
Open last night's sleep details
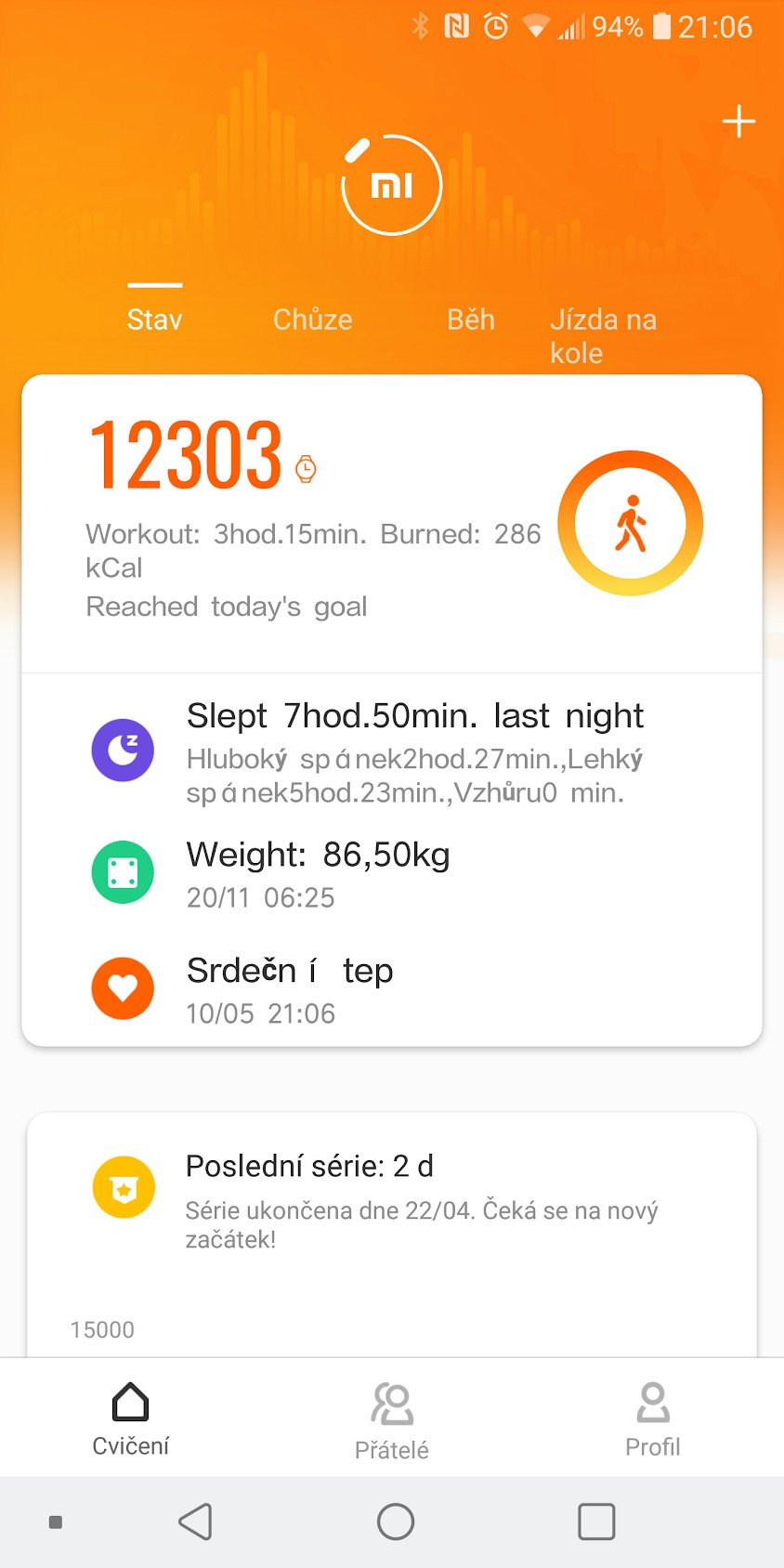click(x=391, y=751)
